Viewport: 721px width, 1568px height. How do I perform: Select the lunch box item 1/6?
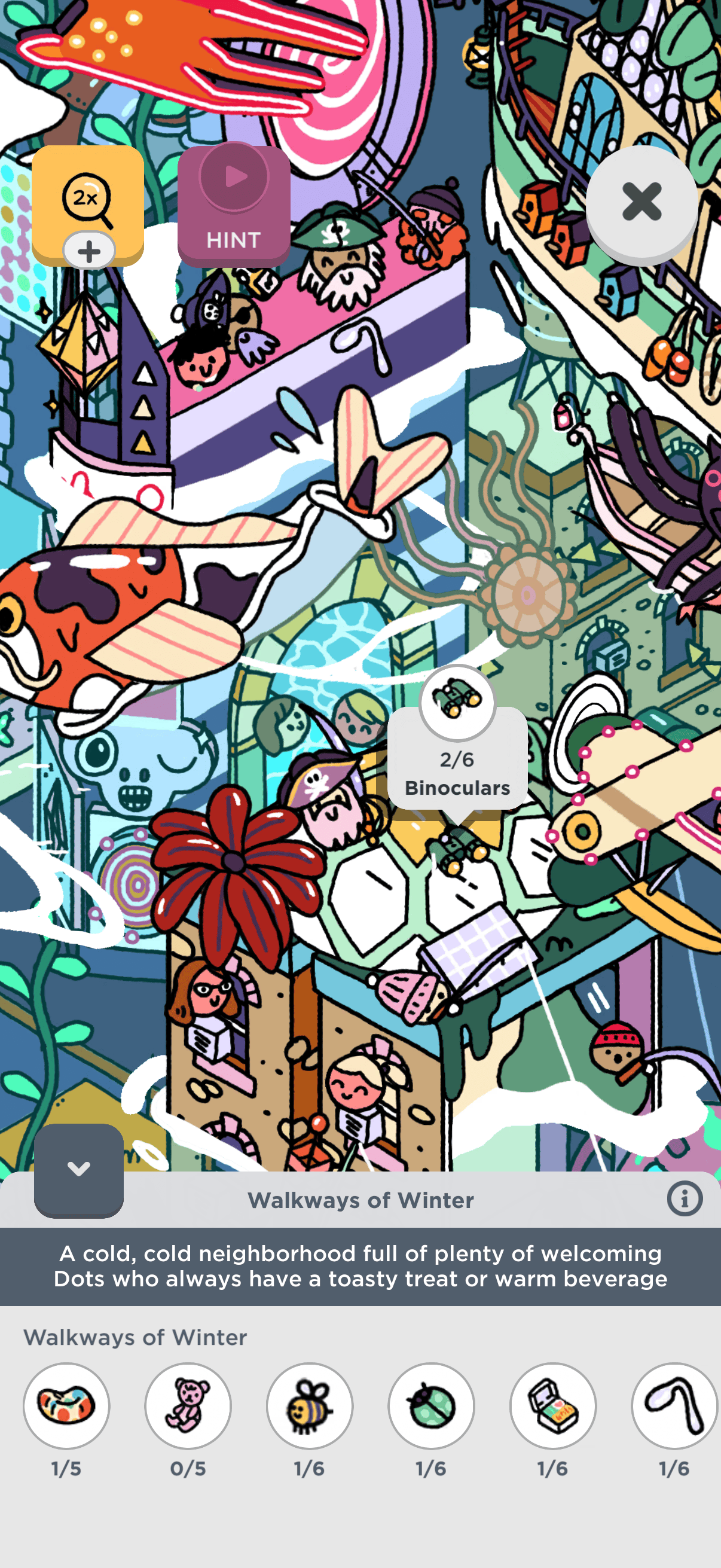tap(553, 1405)
